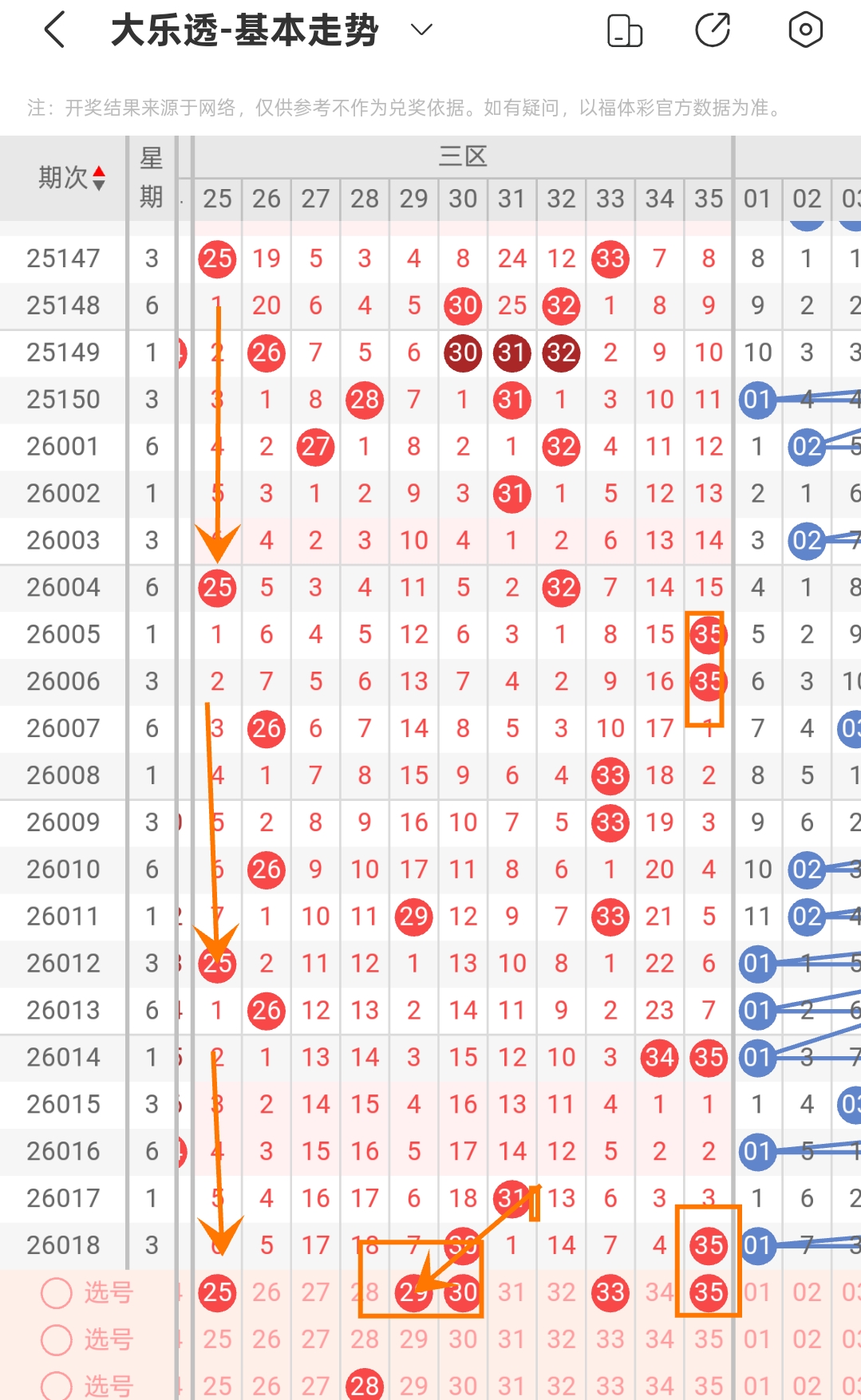Select number 32 in first 选号 row
Screen dimensions: 861x1400
coord(561,1292)
